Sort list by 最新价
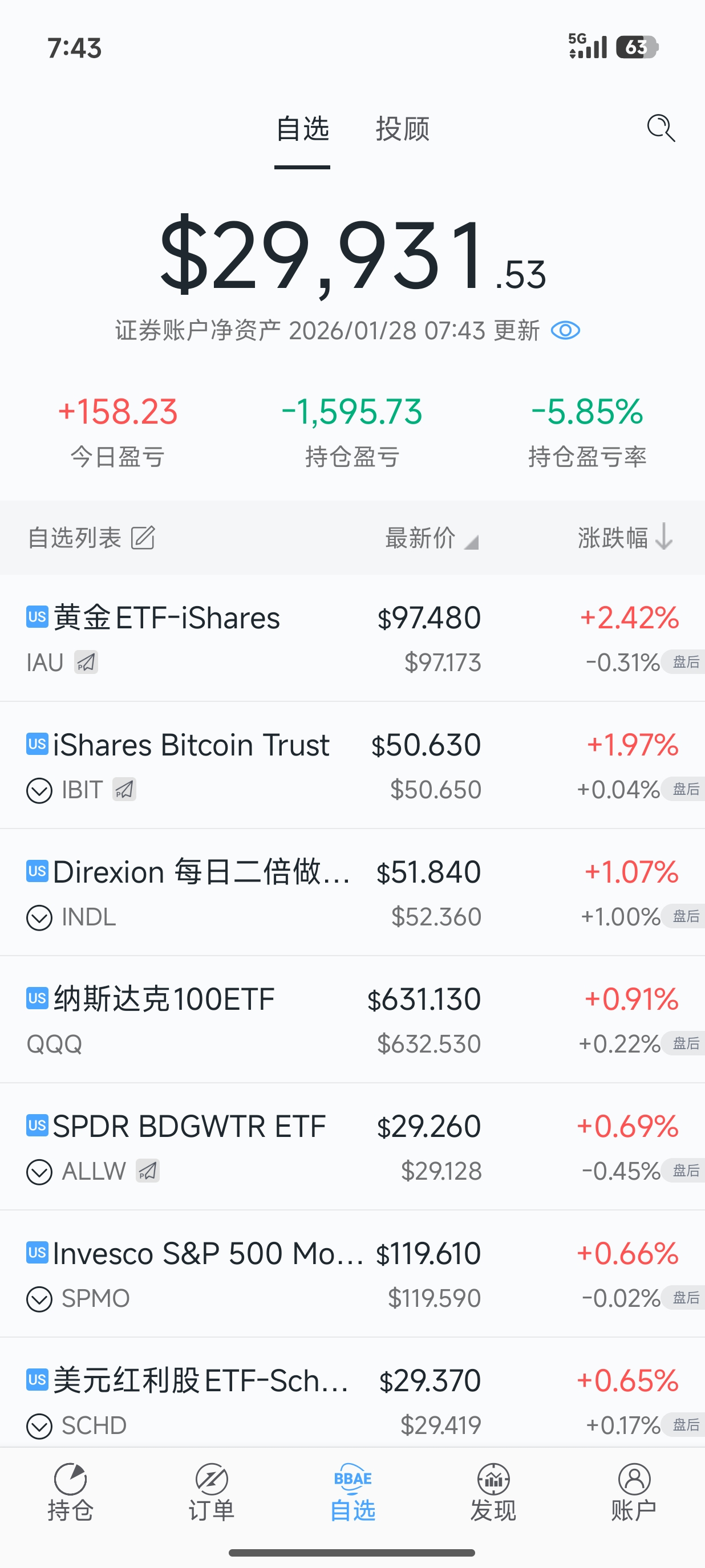Viewport: 705px width, 1568px height. click(431, 538)
